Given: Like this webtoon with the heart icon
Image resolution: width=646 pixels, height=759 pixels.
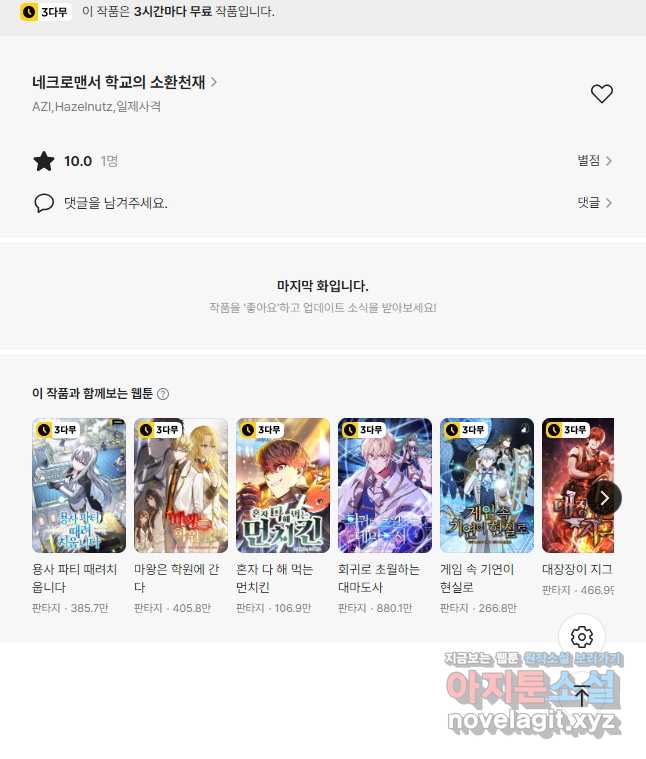Looking at the screenshot, I should pyautogui.click(x=601, y=94).
